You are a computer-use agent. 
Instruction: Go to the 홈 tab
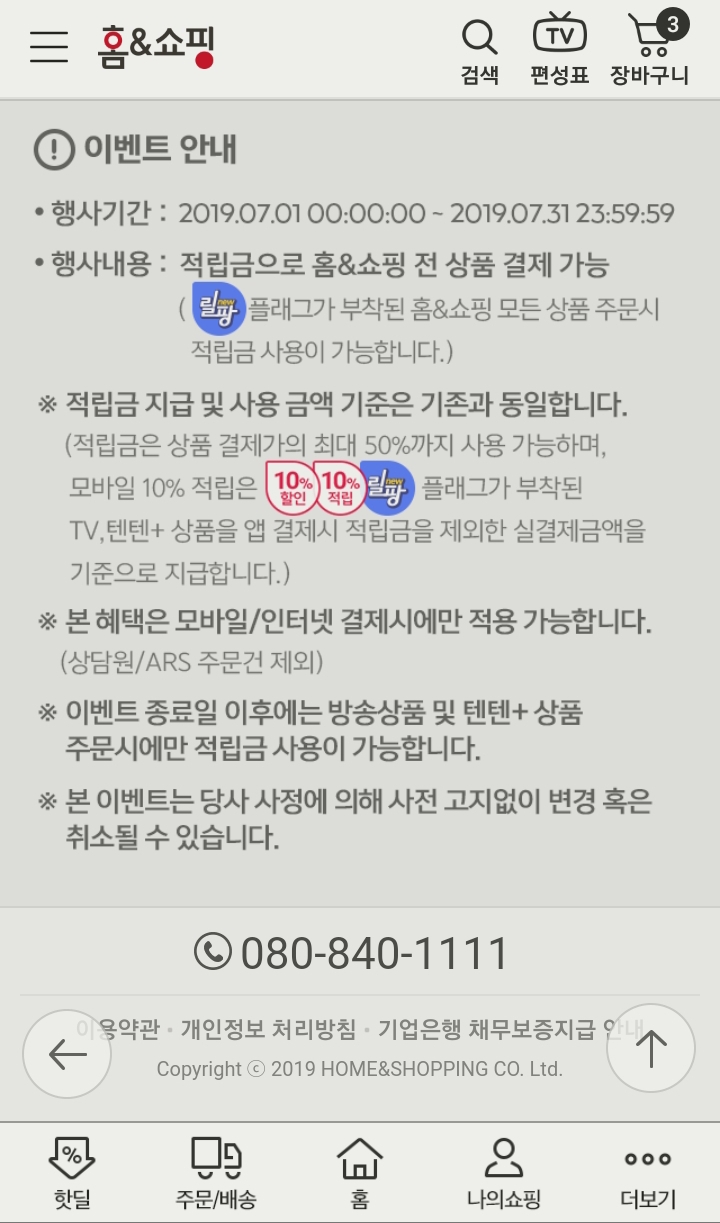pyautogui.click(x=360, y=1172)
